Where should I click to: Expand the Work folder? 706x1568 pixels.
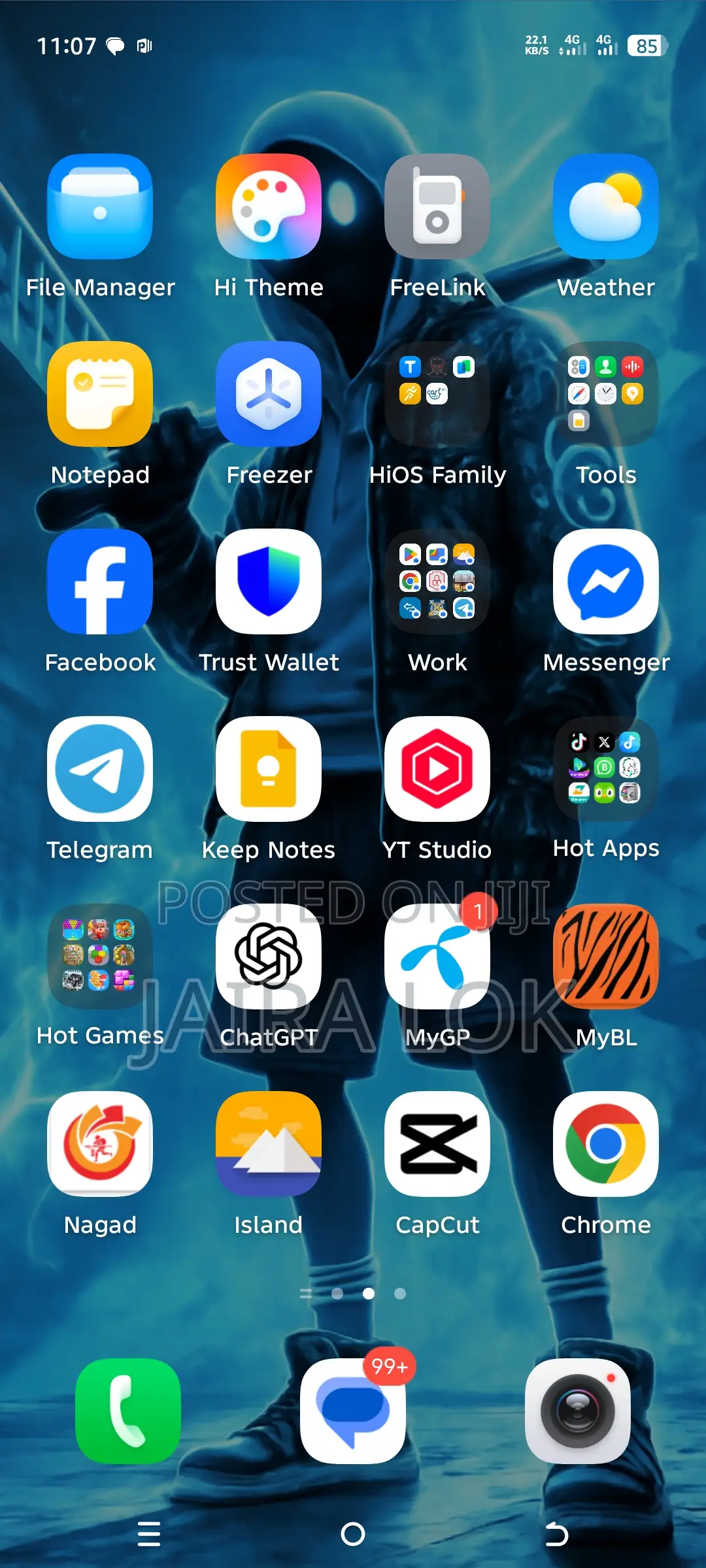[x=437, y=581]
